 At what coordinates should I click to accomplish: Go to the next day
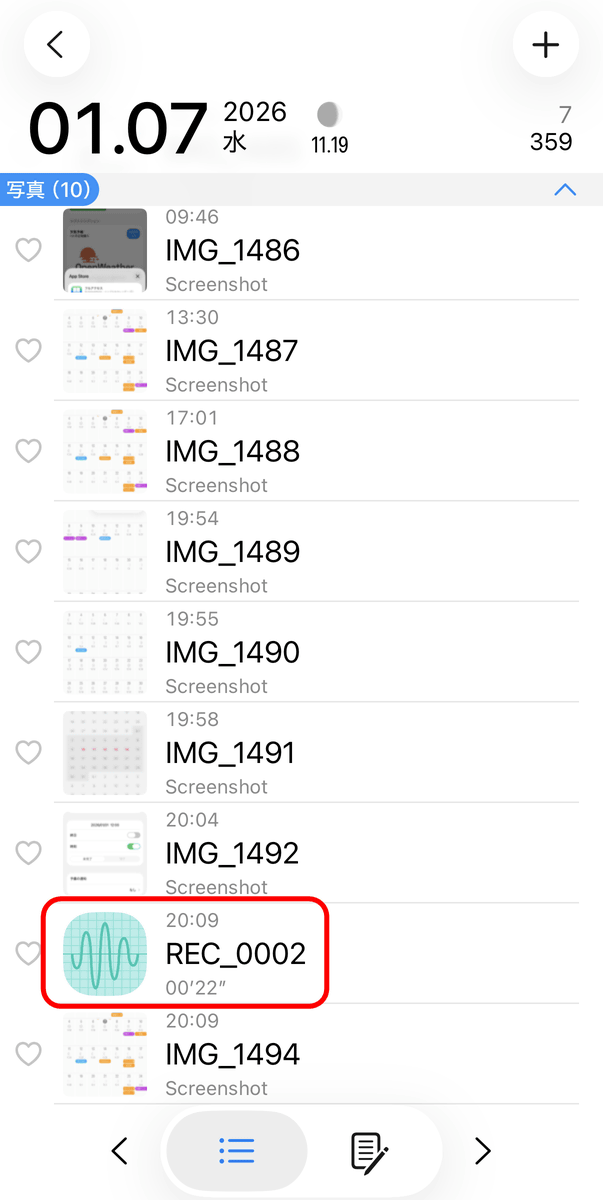(x=483, y=1151)
